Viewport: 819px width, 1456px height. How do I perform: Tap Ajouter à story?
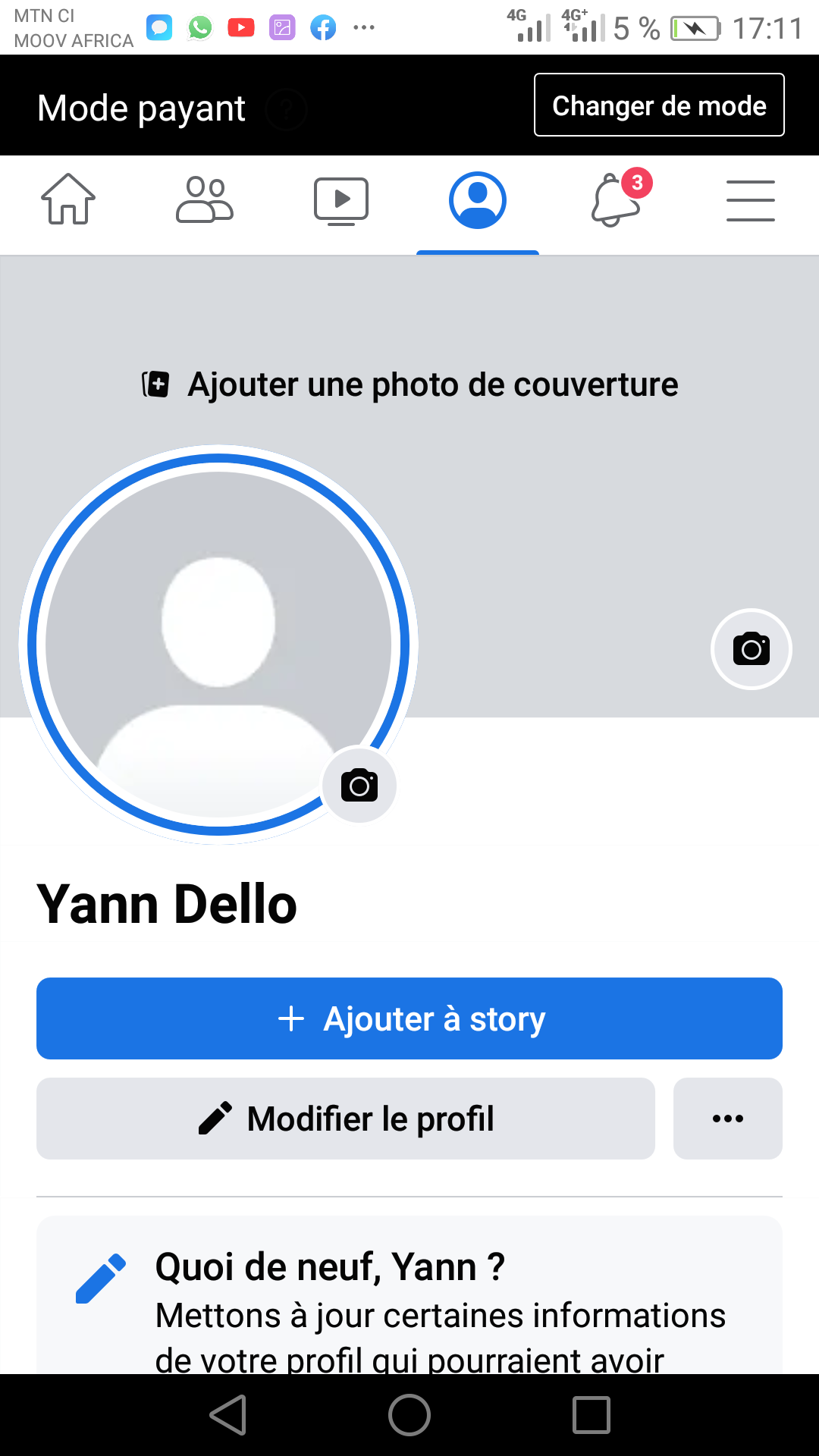(x=409, y=1018)
